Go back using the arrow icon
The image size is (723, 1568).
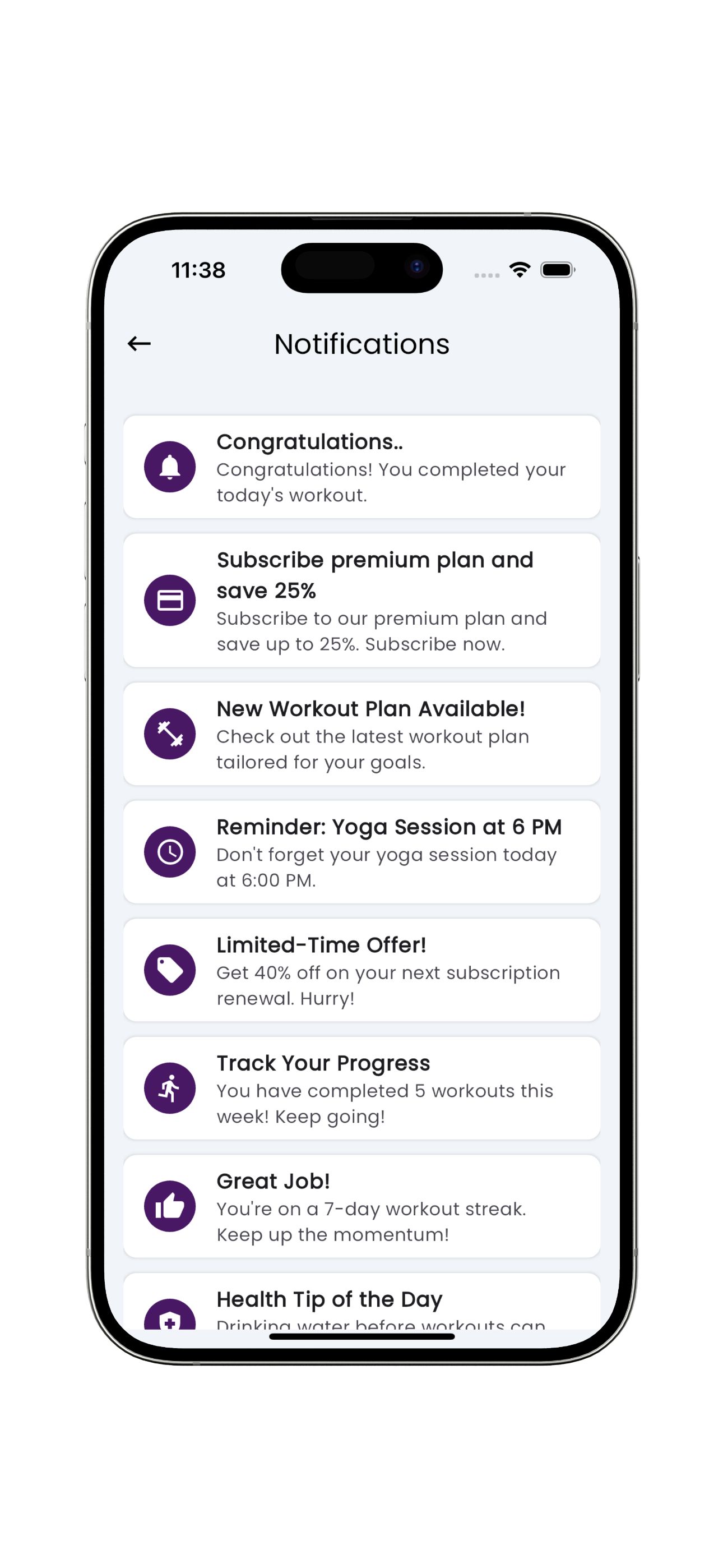coord(139,344)
